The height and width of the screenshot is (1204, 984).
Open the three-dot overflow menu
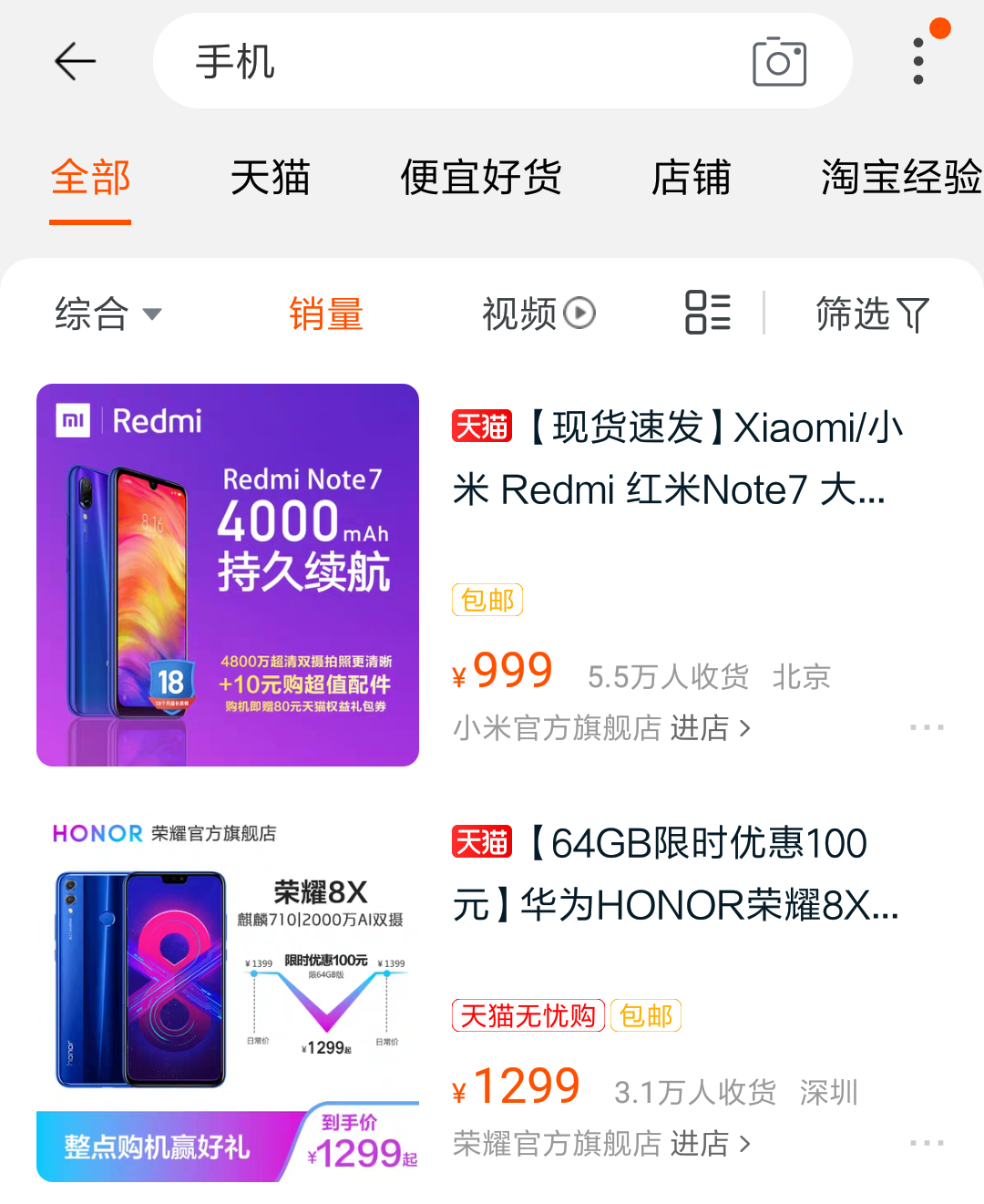918,61
